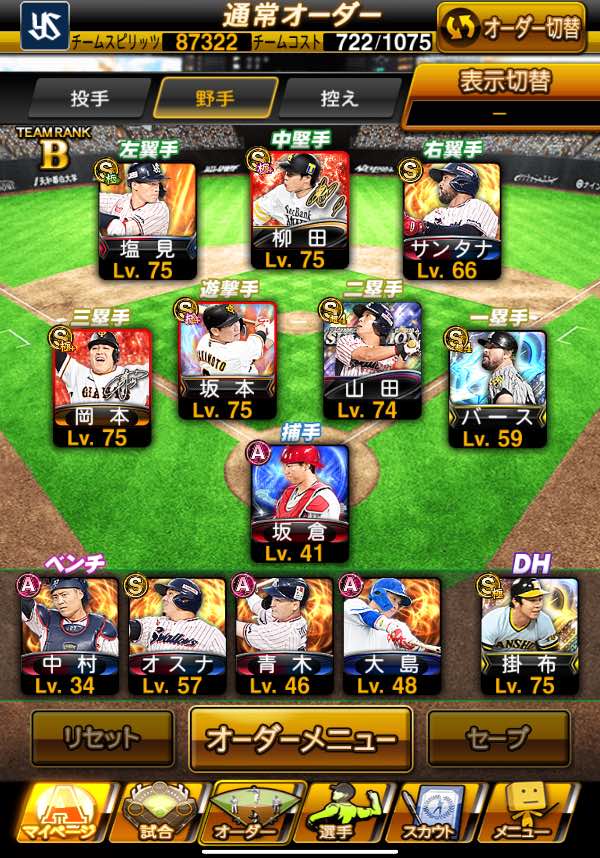The height and width of the screenshot is (858, 600).
Task: Select first baseman バース card
Action: click(497, 386)
